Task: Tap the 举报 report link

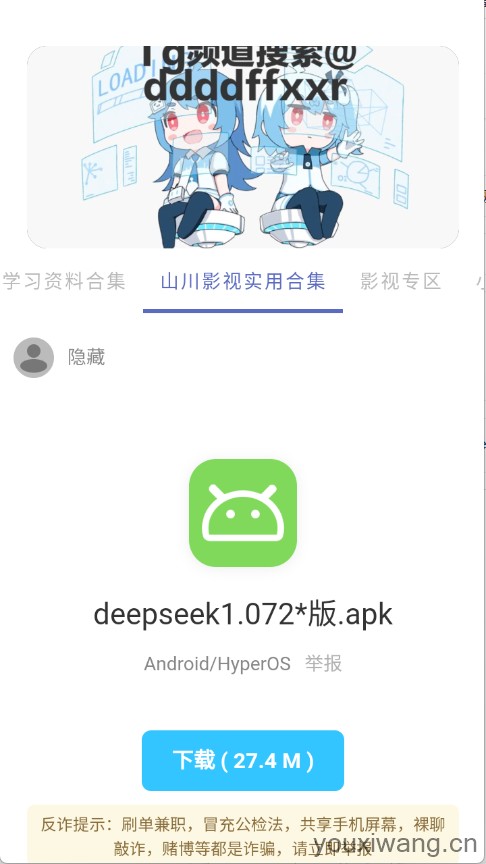Action: (323, 663)
